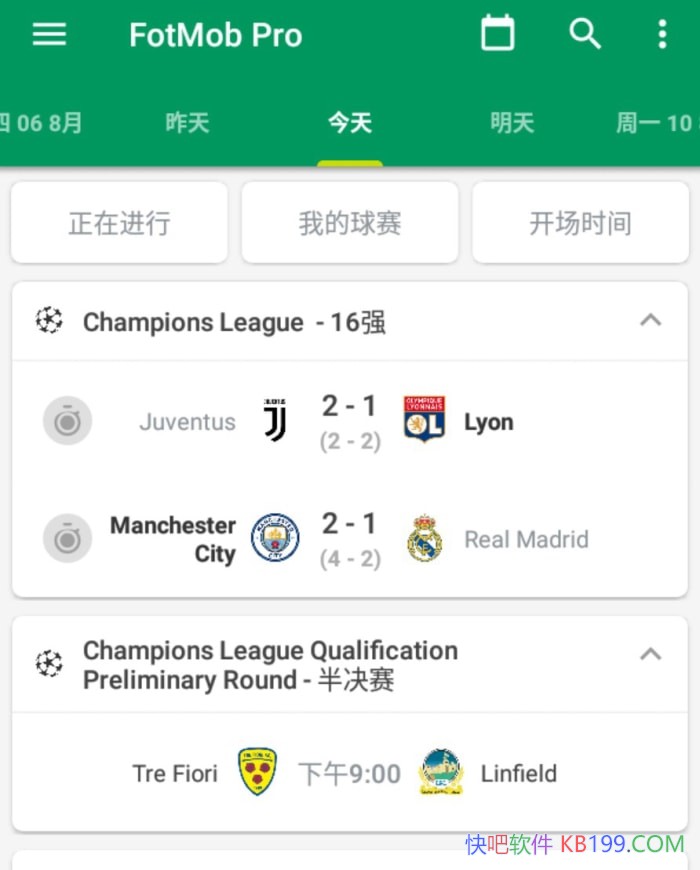Screen dimensions: 700x870
Task: Tap the stopwatch icon beside Juventus
Action: [68, 422]
